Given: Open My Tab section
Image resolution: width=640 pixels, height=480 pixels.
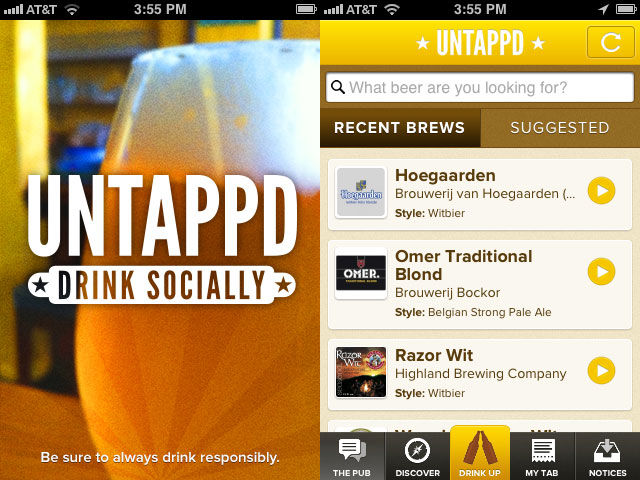Looking at the screenshot, I should pyautogui.click(x=543, y=457).
